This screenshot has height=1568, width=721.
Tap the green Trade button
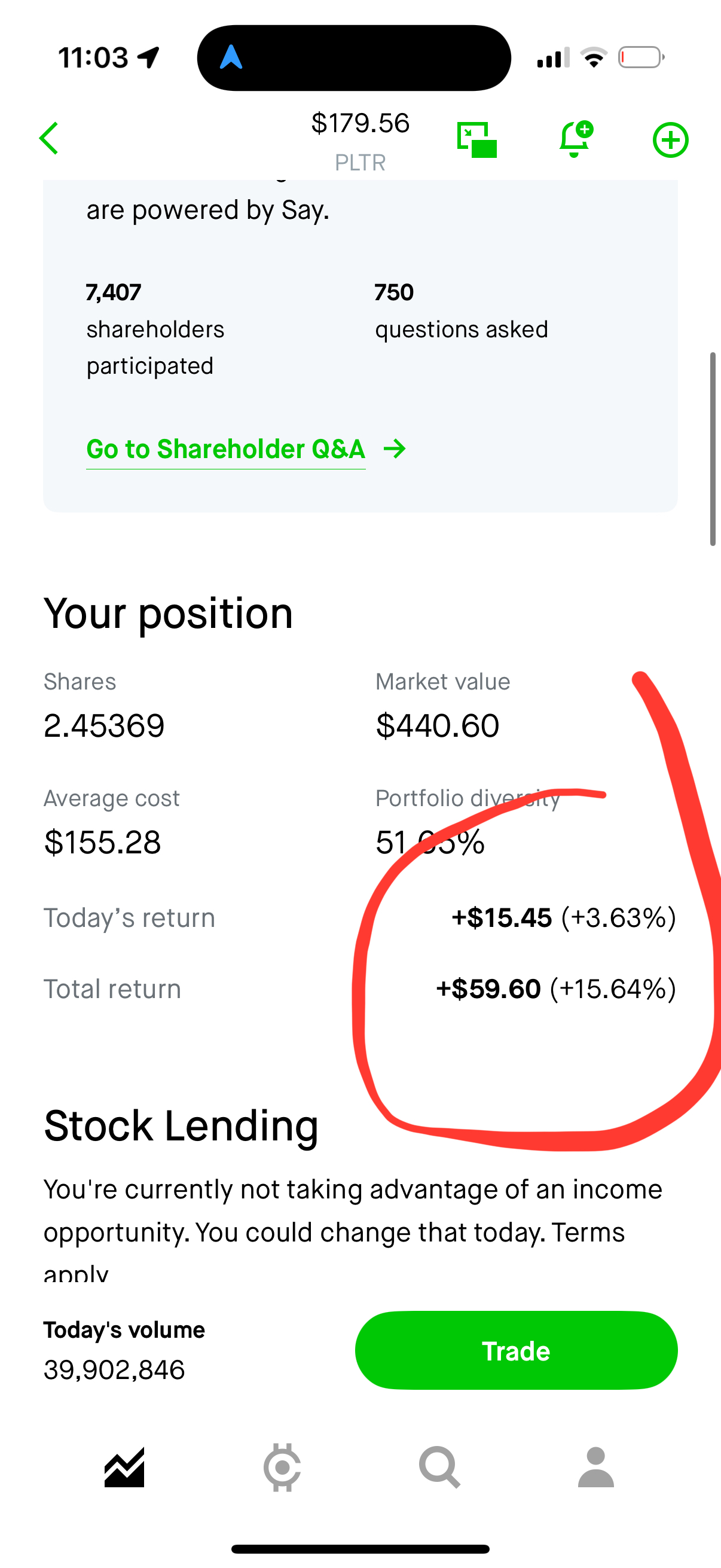coord(516,1351)
